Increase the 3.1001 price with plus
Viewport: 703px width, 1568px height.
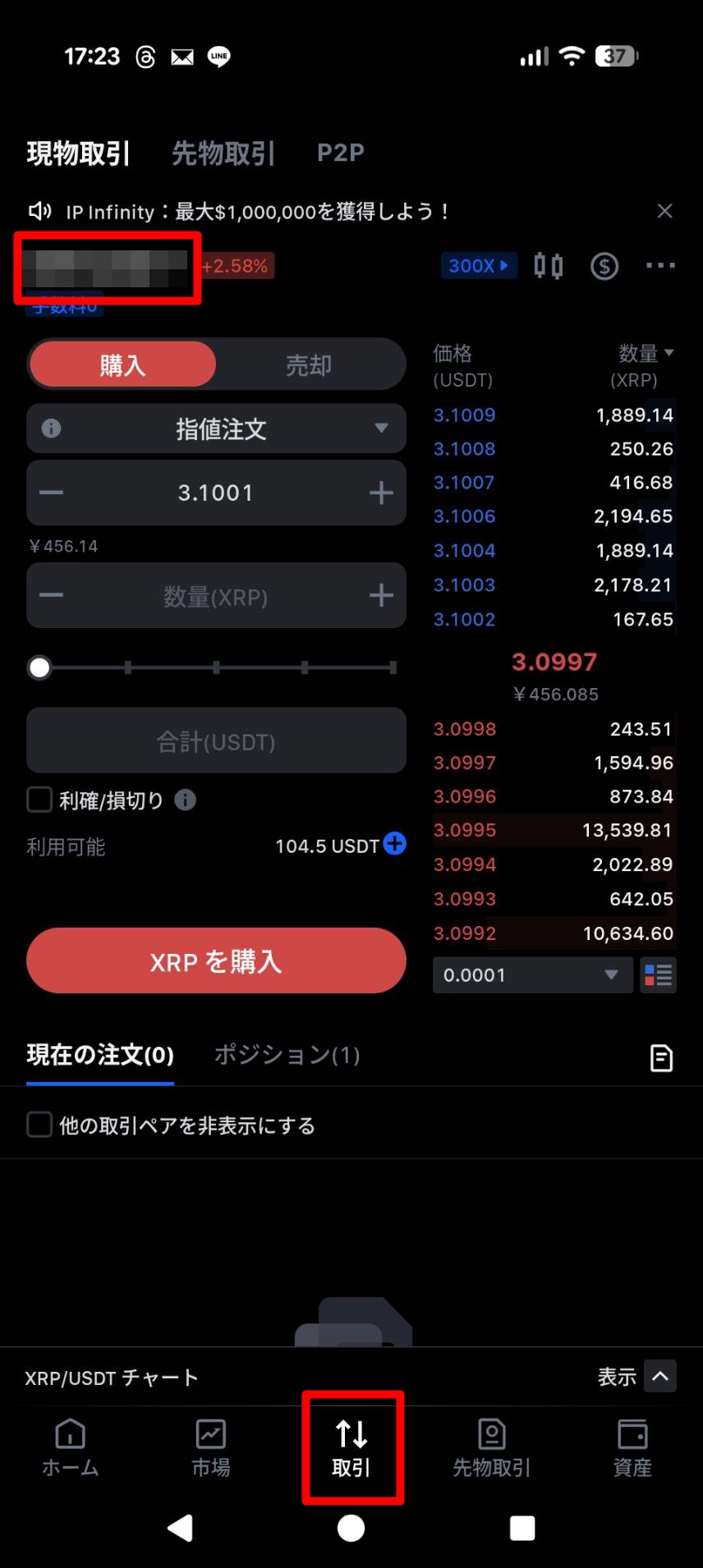pos(380,493)
